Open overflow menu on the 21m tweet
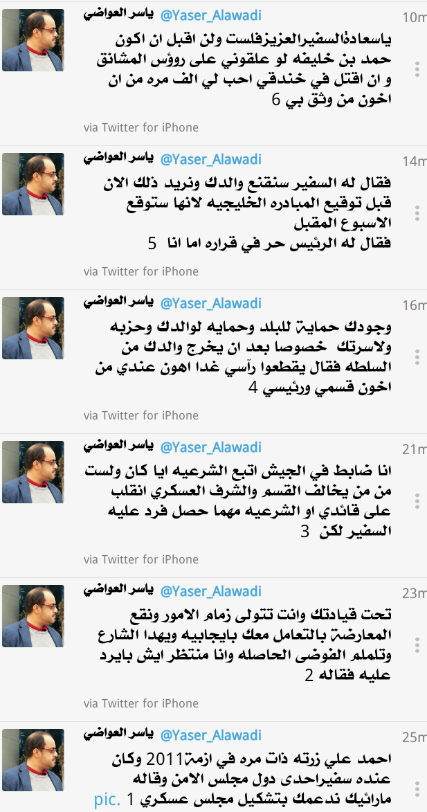Screen dimensions: 427x812 pyautogui.click(x=417, y=501)
